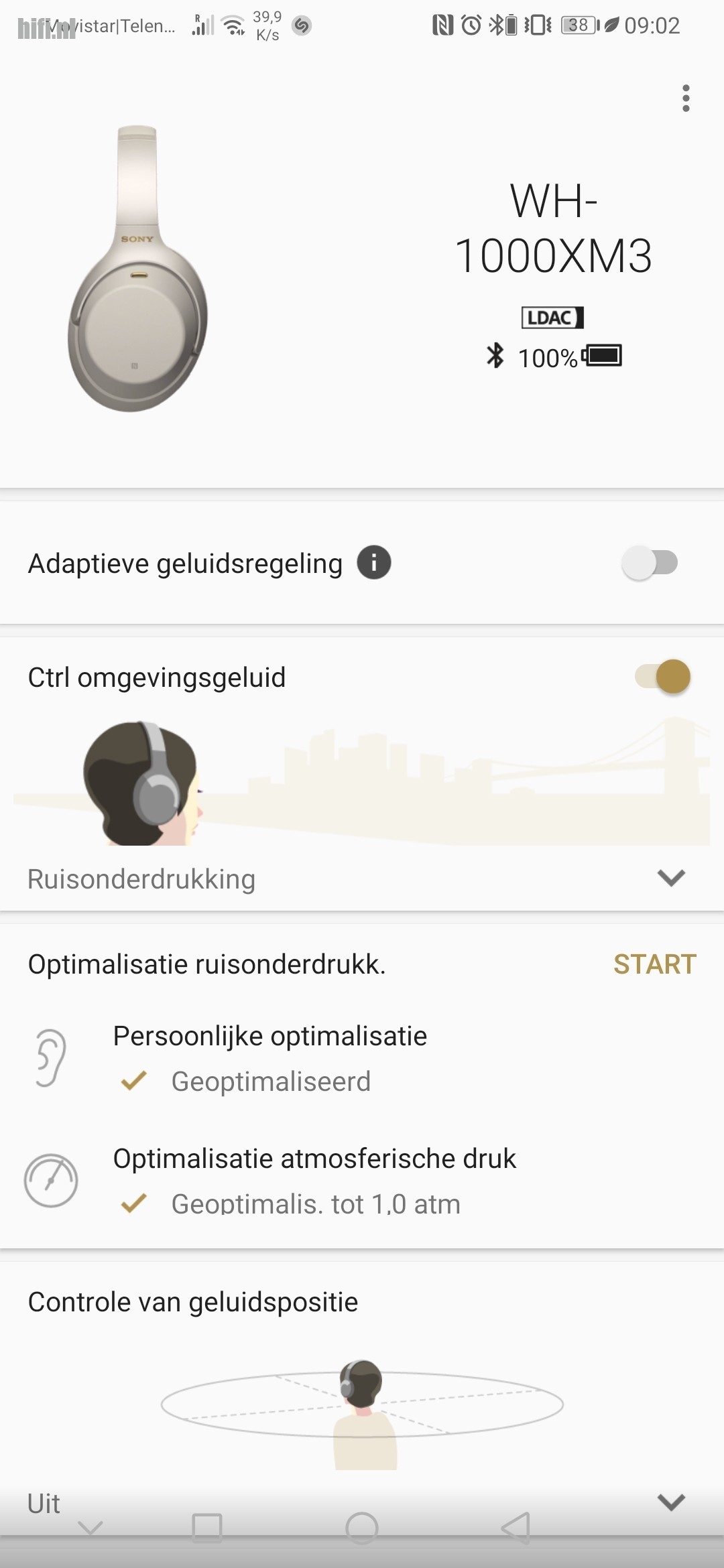The width and height of the screenshot is (724, 1568).
Task: Enable Adaptieve geluidsregeling switch
Action: (650, 563)
